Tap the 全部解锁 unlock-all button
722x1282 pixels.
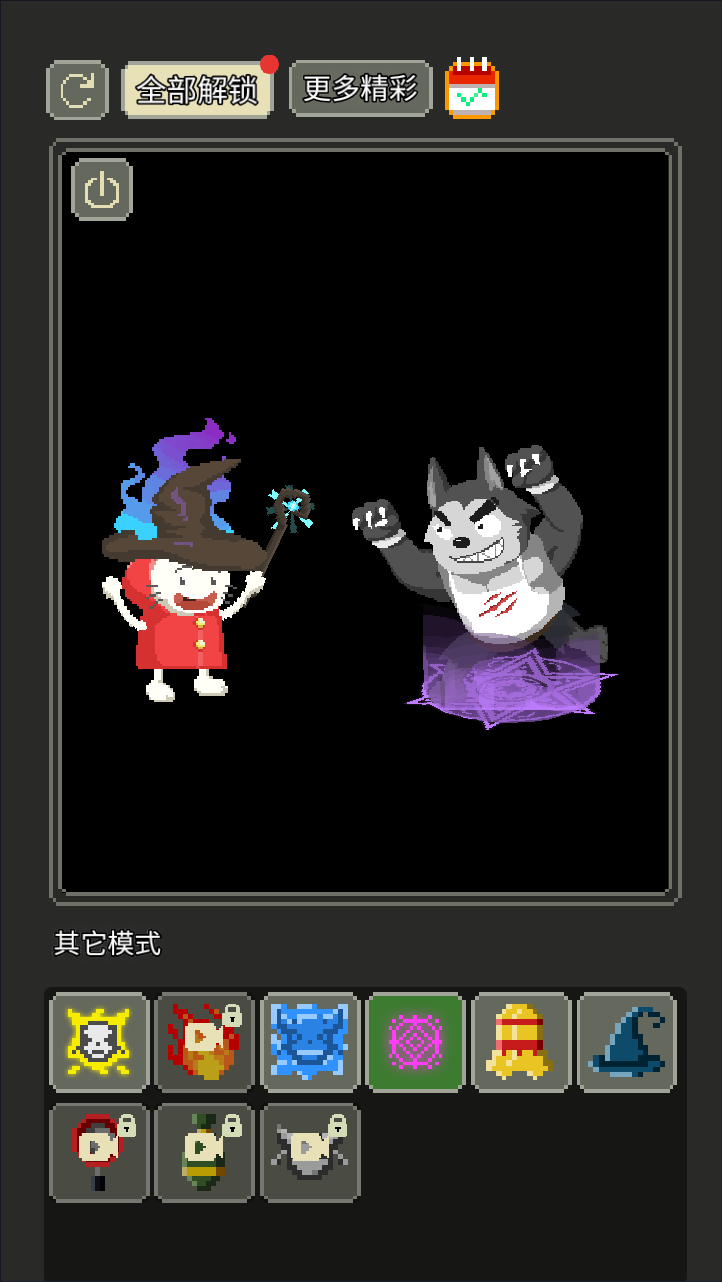[x=197, y=90]
